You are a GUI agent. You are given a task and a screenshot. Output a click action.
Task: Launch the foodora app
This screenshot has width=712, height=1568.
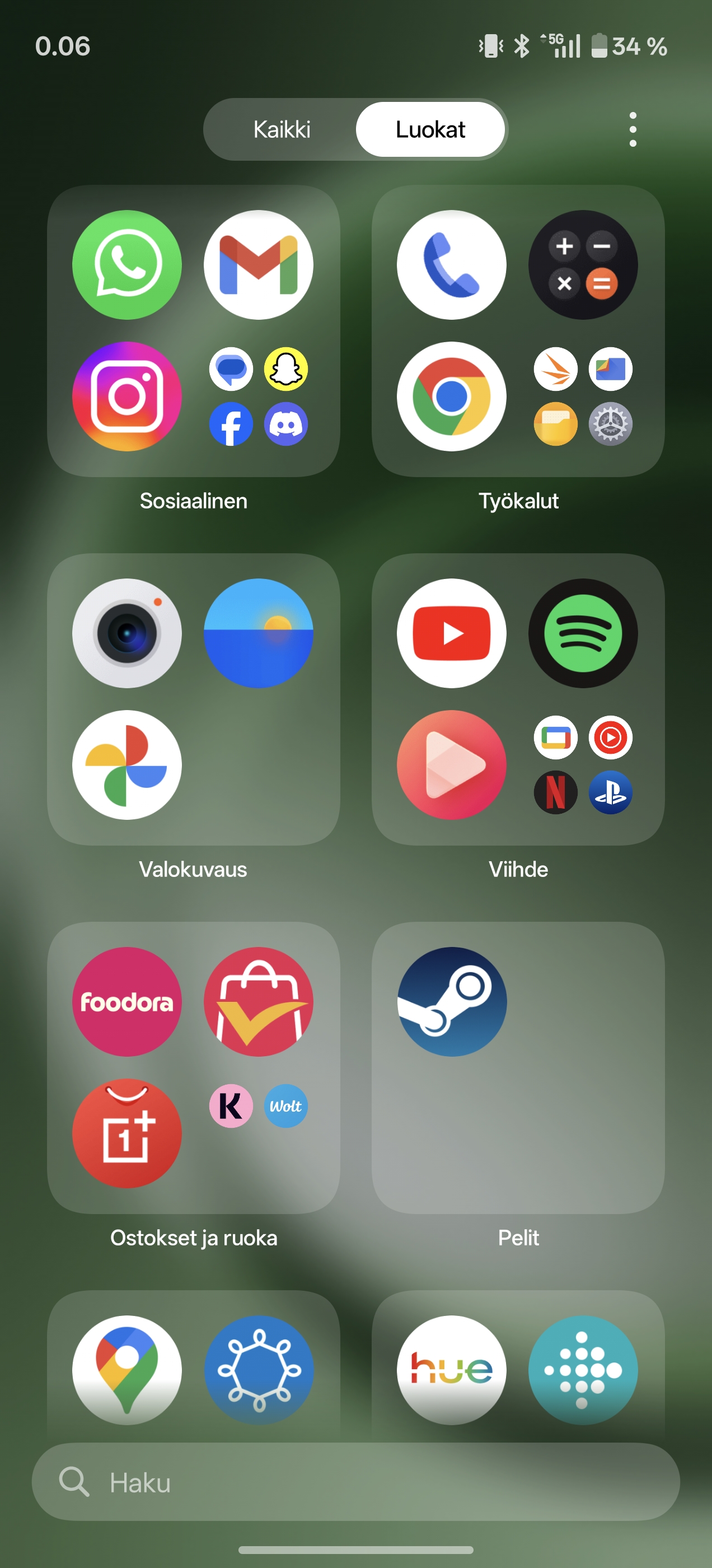(127, 1001)
